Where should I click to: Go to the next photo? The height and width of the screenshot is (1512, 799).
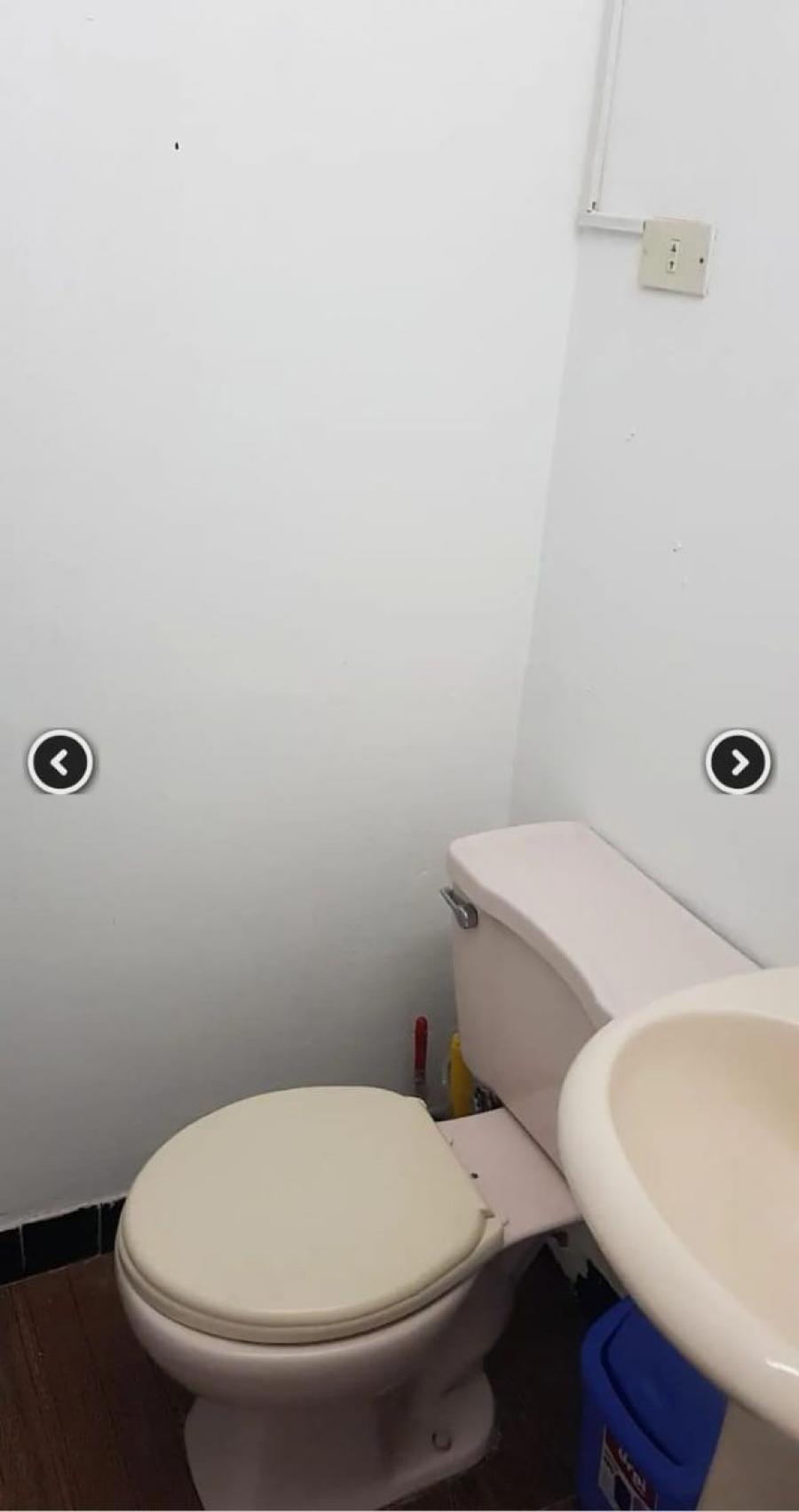pyautogui.click(x=739, y=762)
